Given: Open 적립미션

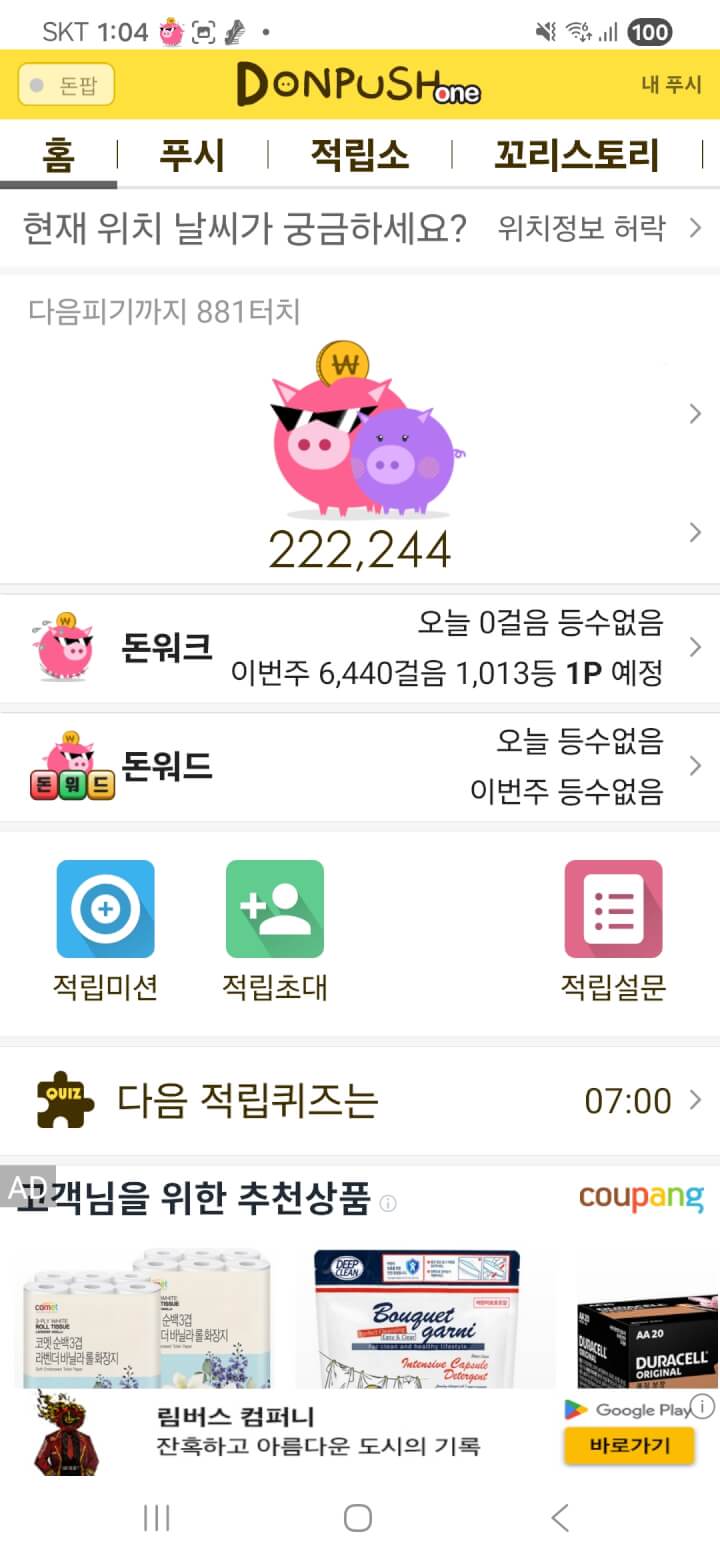Looking at the screenshot, I should click(105, 910).
